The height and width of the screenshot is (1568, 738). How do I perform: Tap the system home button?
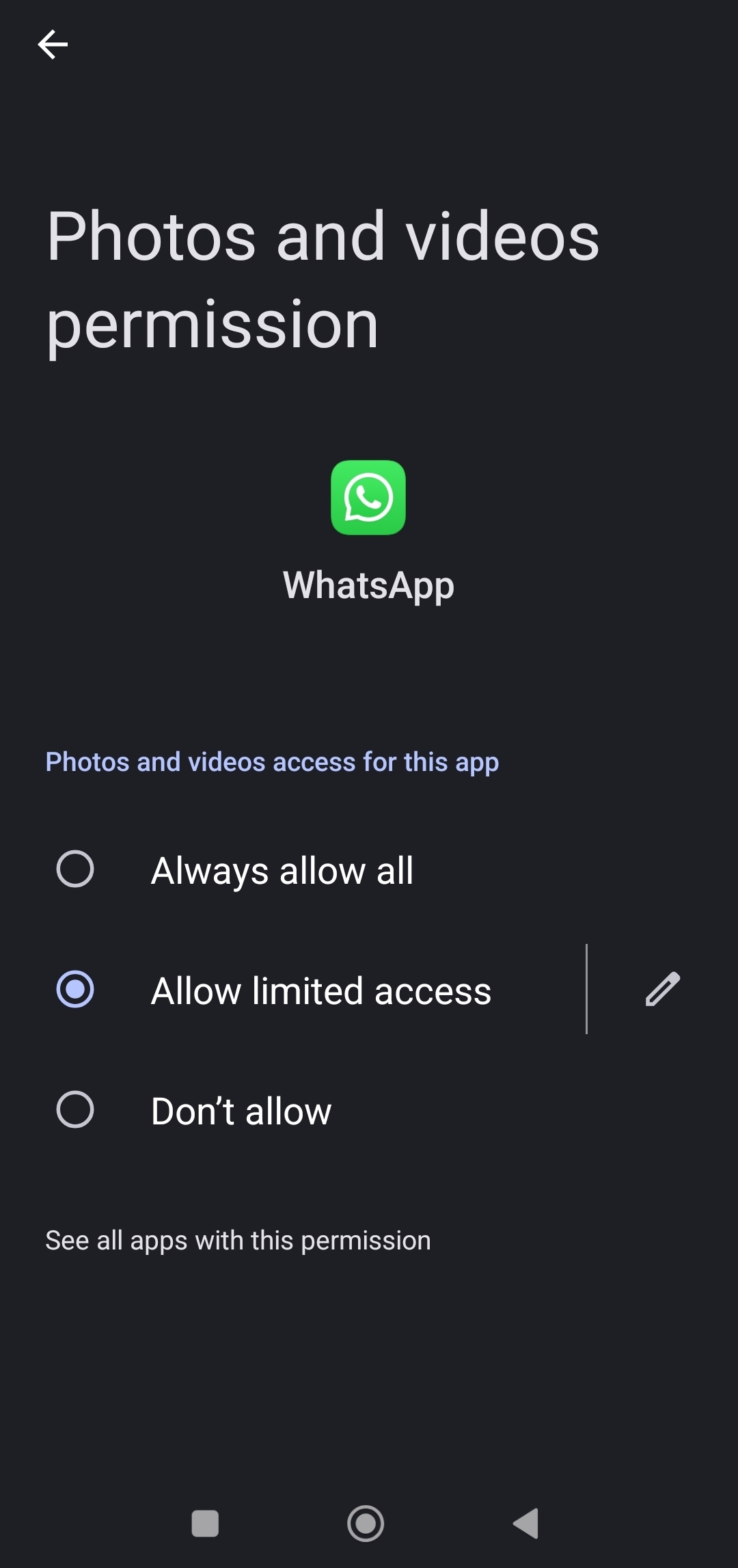(x=366, y=1523)
